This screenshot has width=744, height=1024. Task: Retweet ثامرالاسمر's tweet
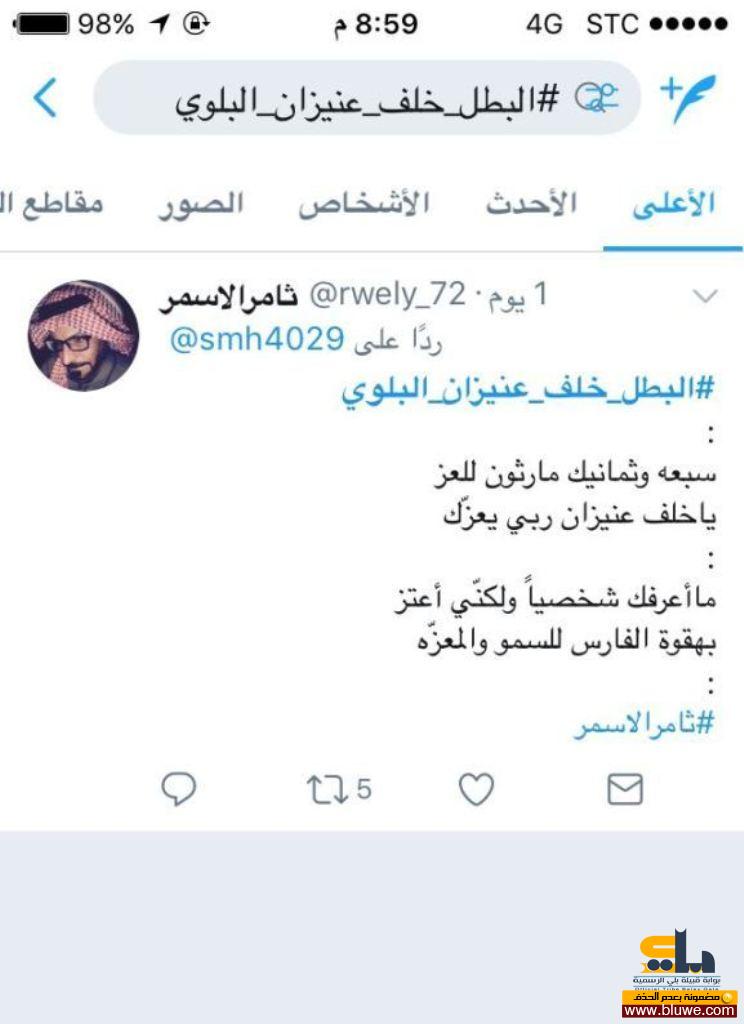[x=328, y=790]
